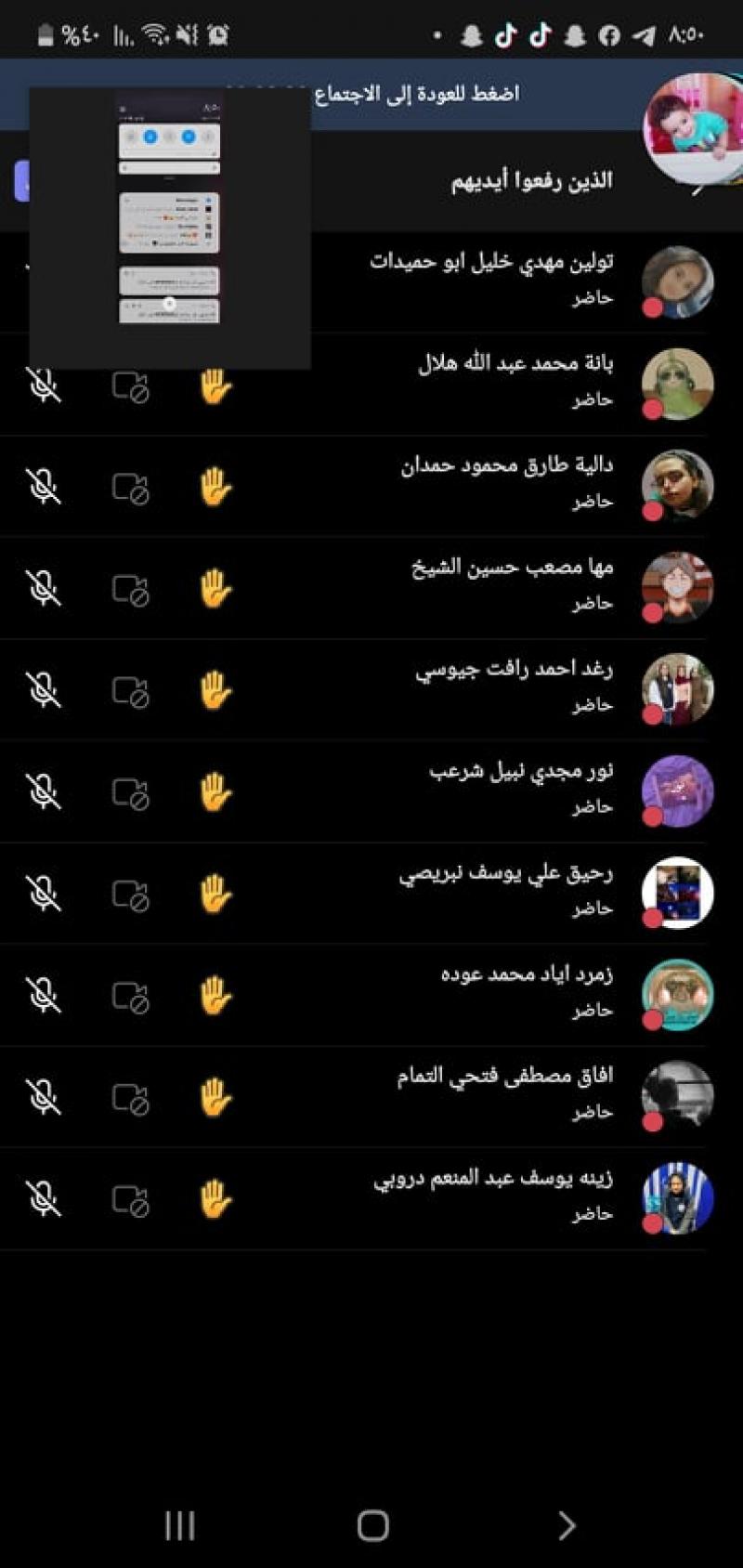Open recent apps from navigation bar
This screenshot has width=743, height=1568.
pyautogui.click(x=179, y=1524)
